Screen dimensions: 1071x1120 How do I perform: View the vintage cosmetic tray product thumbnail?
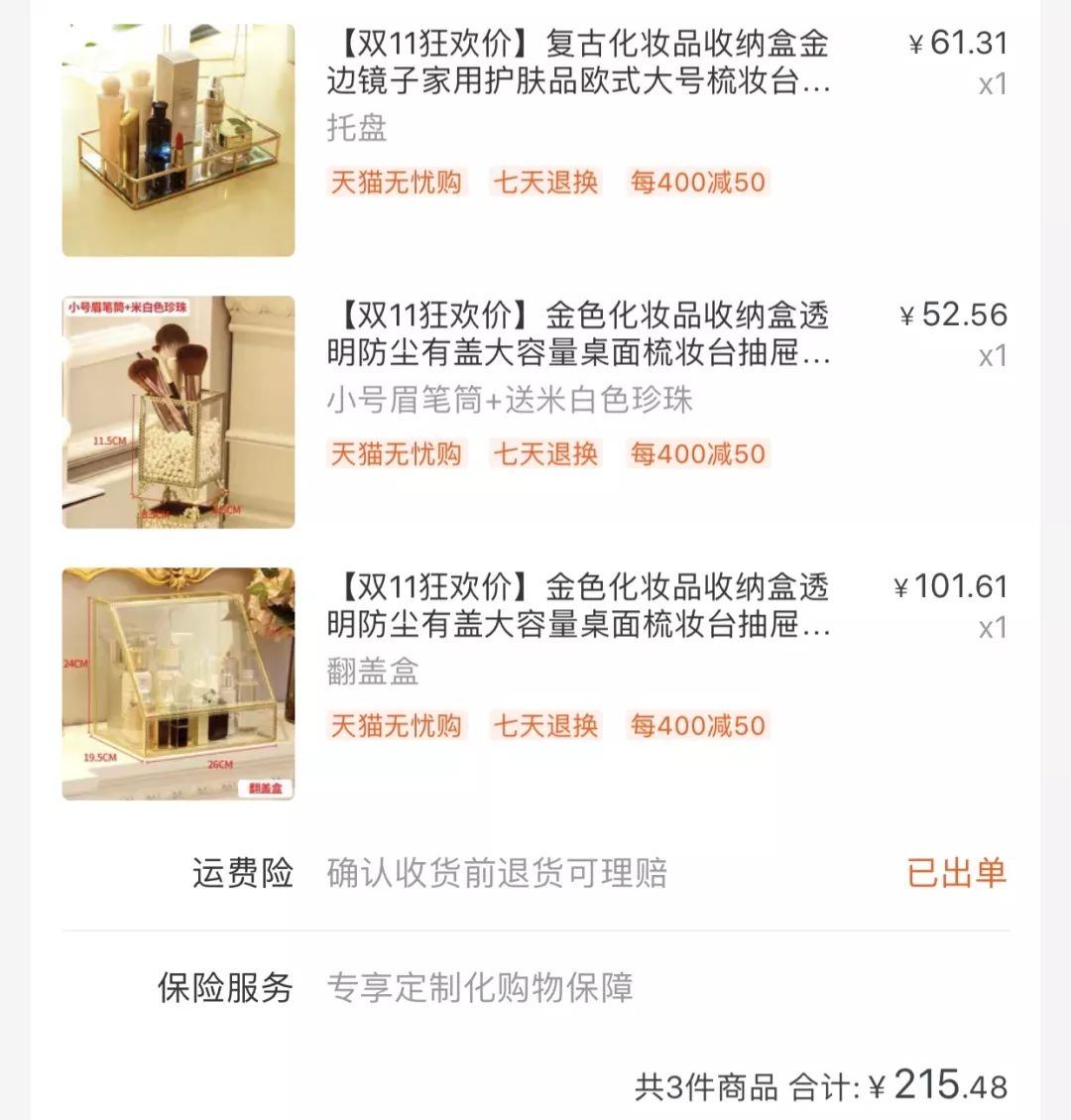(178, 134)
